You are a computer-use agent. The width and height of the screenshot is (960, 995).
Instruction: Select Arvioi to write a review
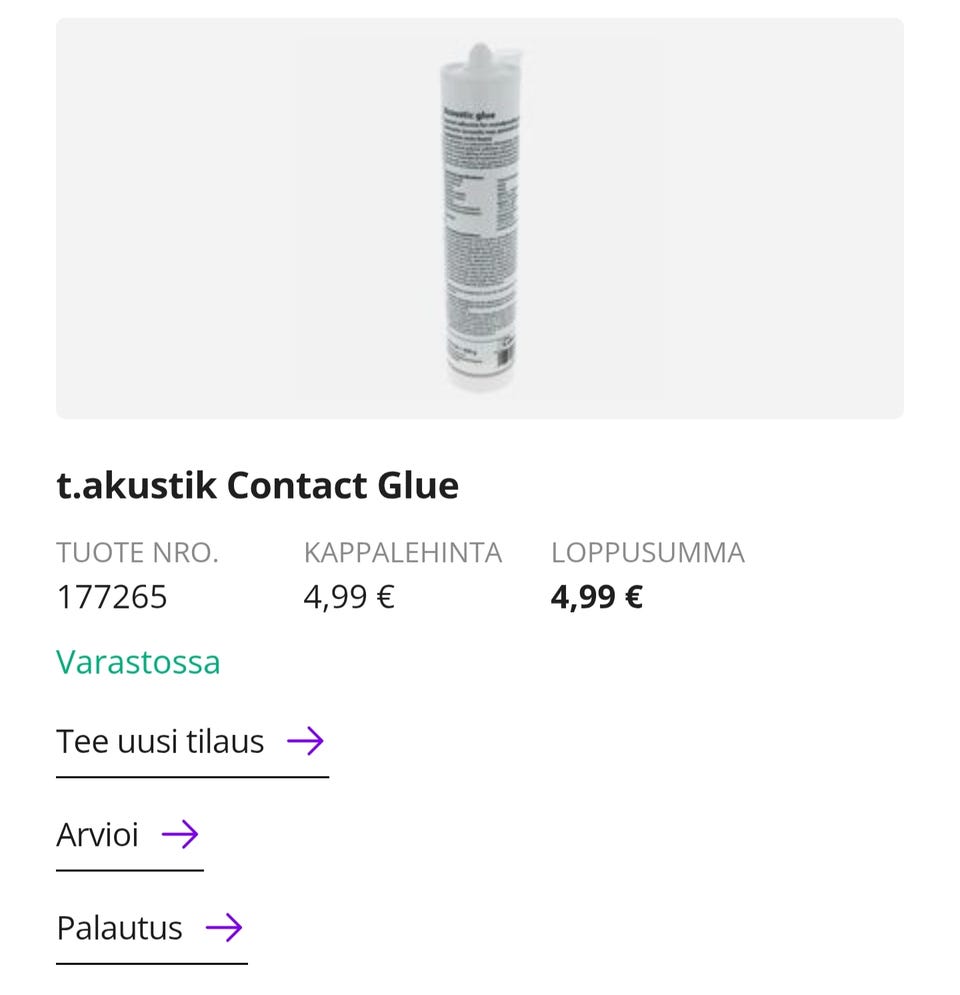(x=97, y=834)
